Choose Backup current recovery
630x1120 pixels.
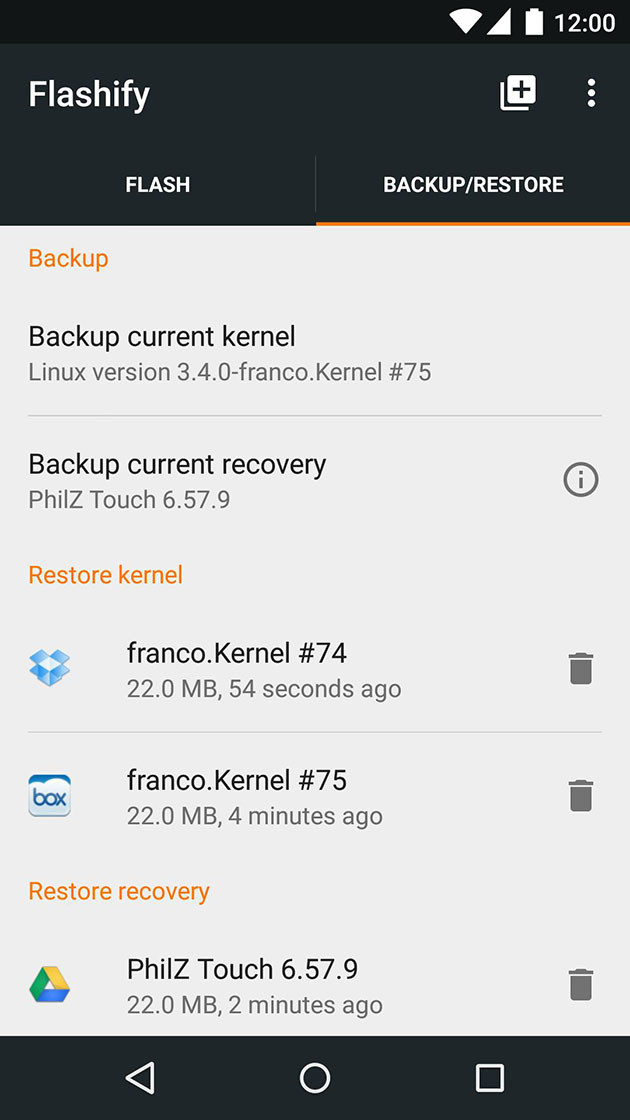(230, 480)
